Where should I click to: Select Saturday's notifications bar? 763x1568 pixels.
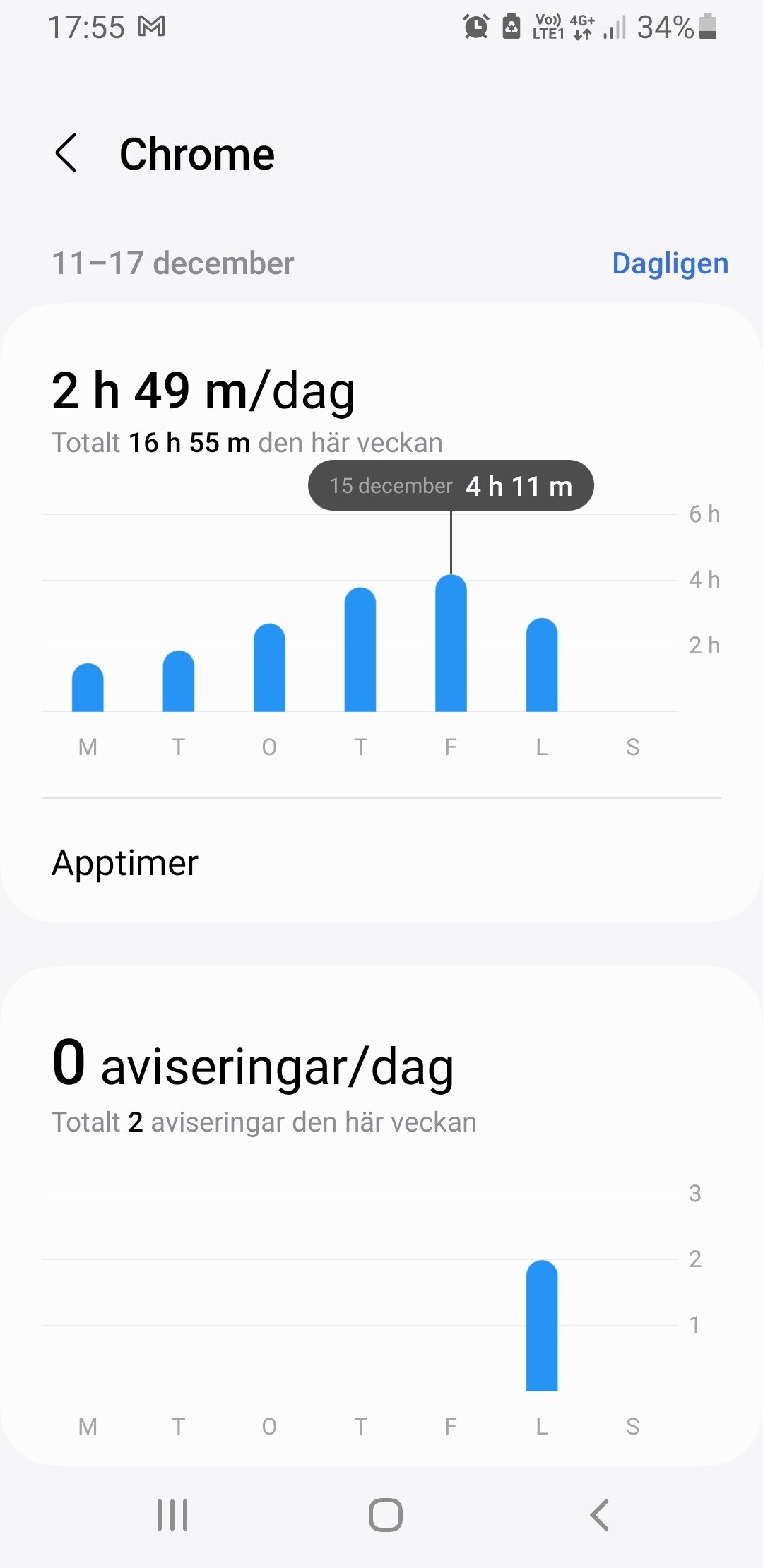click(x=542, y=1326)
